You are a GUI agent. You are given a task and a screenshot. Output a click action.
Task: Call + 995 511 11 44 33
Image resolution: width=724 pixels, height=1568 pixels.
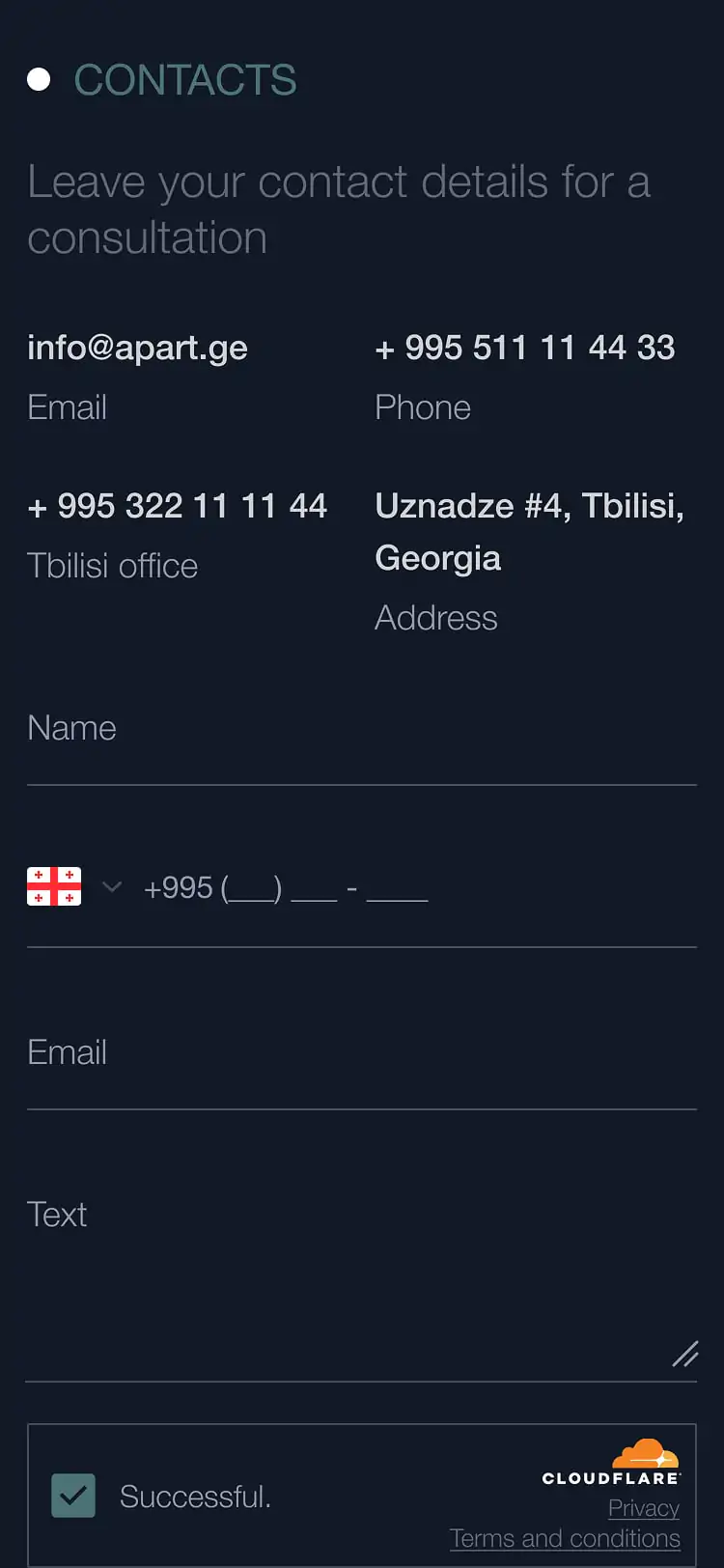tap(525, 348)
